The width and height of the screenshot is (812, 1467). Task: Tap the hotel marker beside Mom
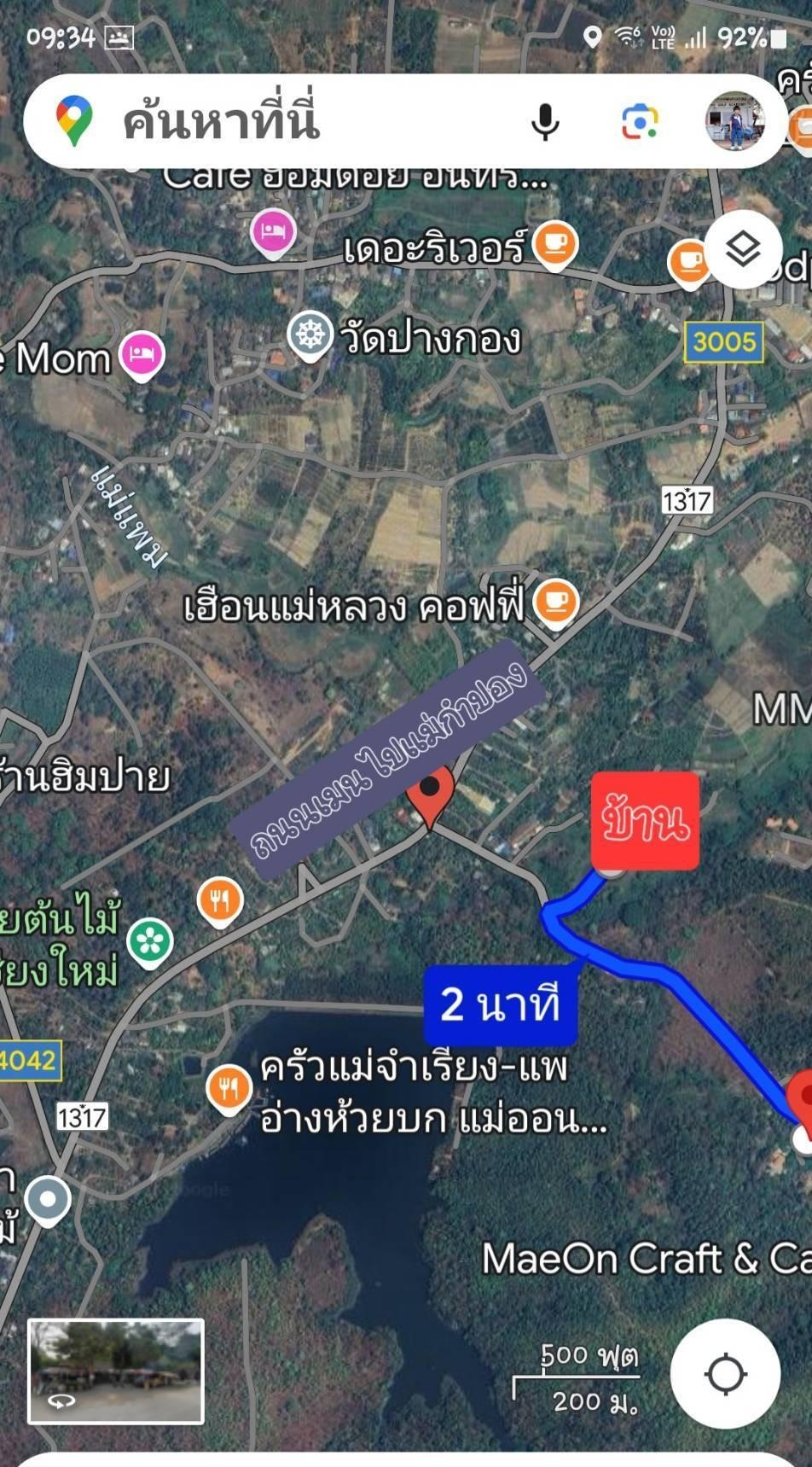[142, 354]
